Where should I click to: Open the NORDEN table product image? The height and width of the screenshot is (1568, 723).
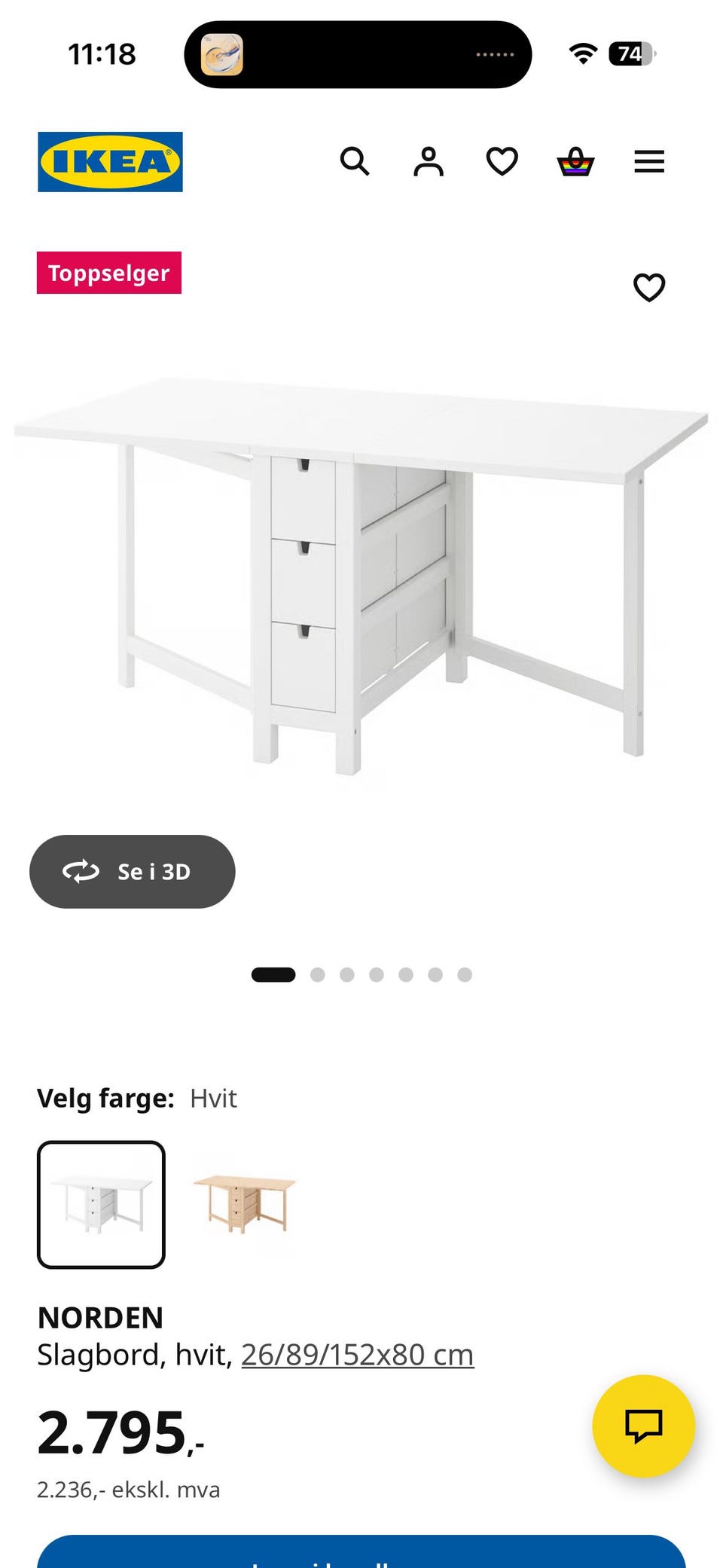pos(361,576)
